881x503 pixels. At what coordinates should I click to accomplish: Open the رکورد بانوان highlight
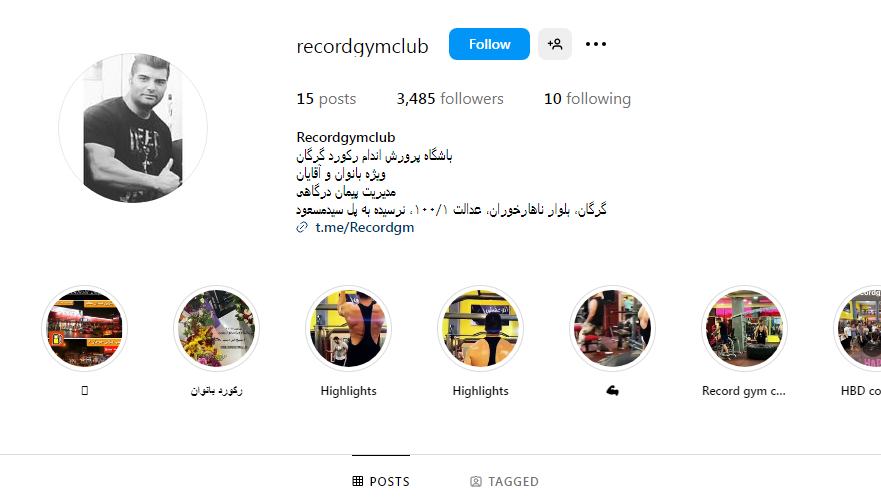217,329
